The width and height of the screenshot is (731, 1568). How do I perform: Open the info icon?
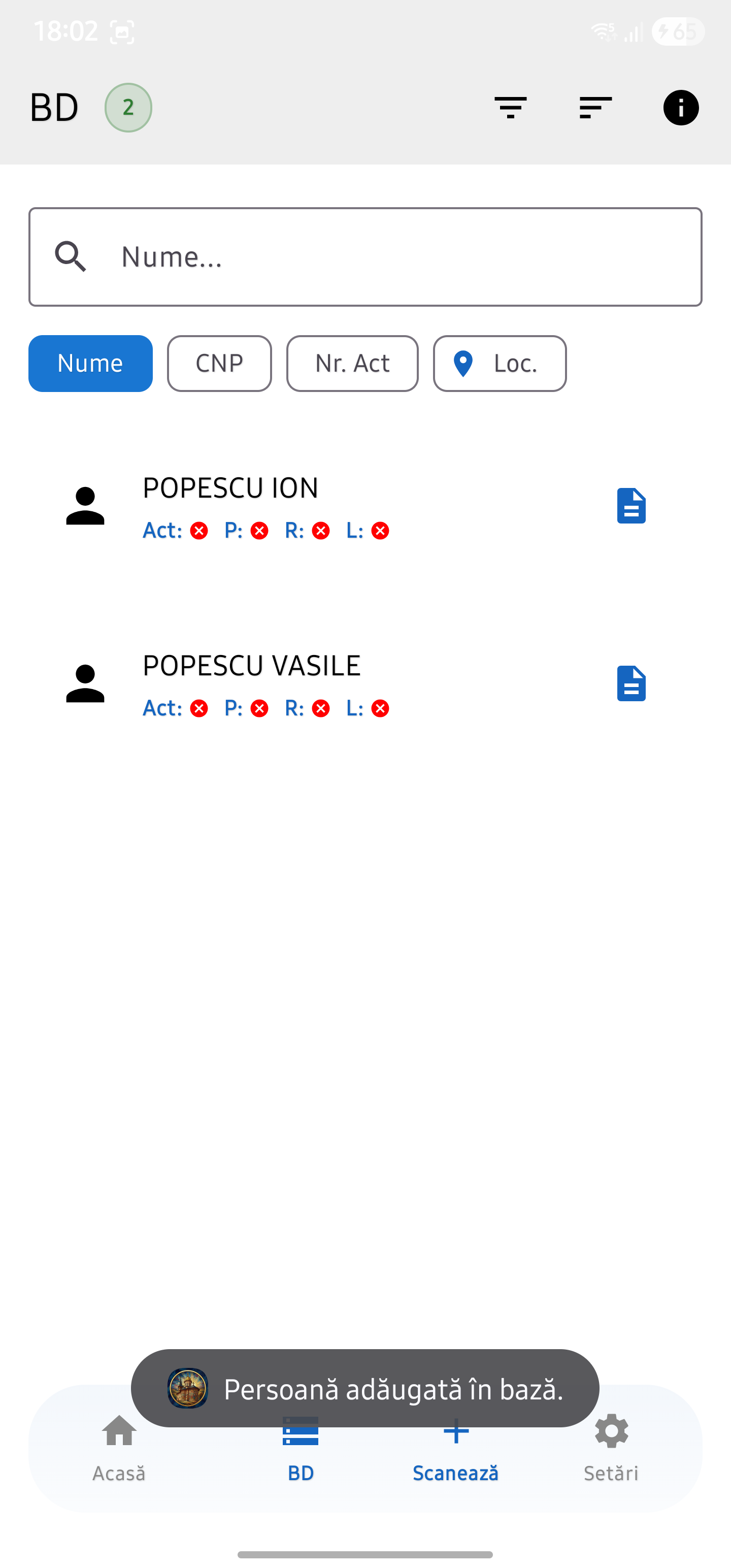coord(680,108)
